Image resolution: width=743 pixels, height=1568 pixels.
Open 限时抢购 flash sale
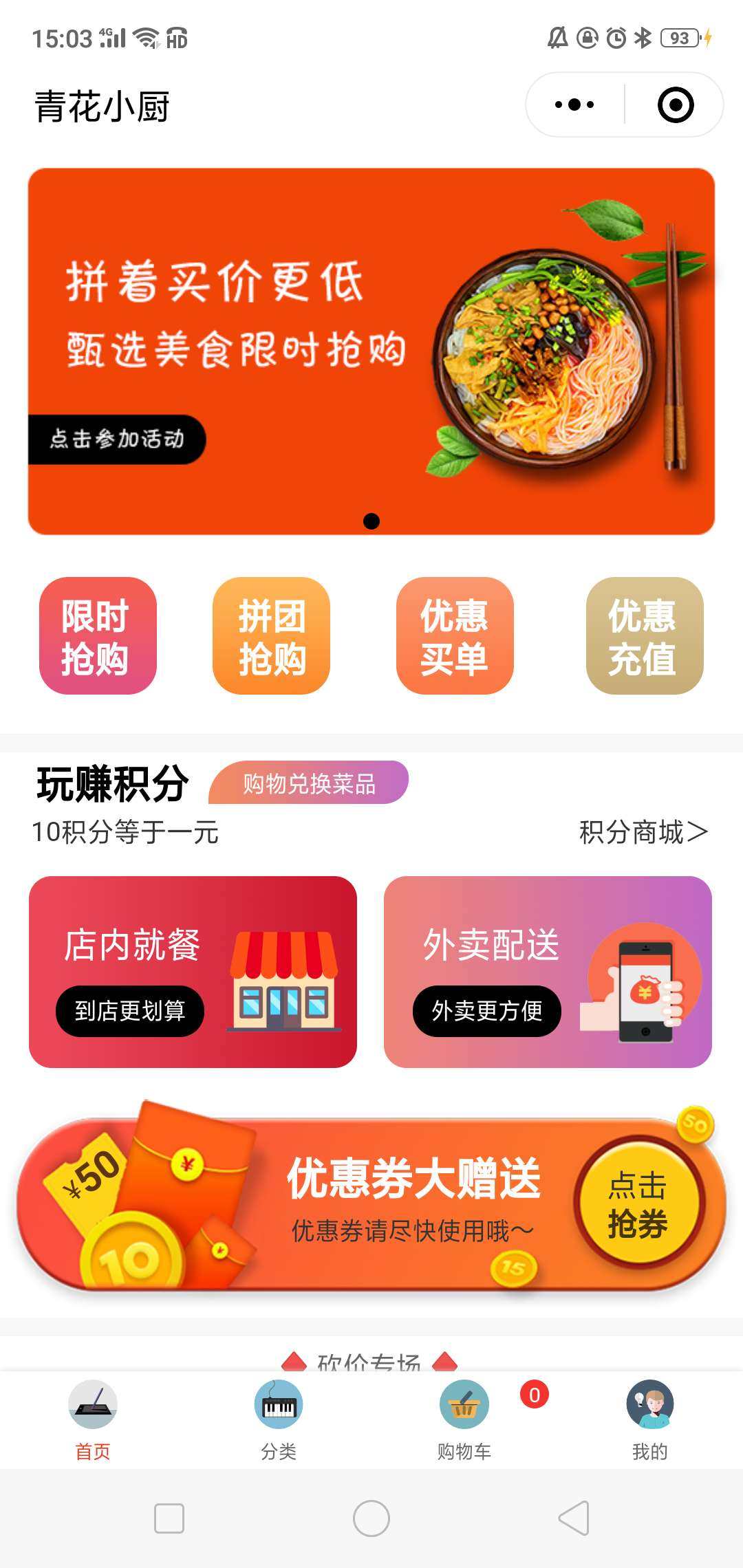(x=98, y=635)
